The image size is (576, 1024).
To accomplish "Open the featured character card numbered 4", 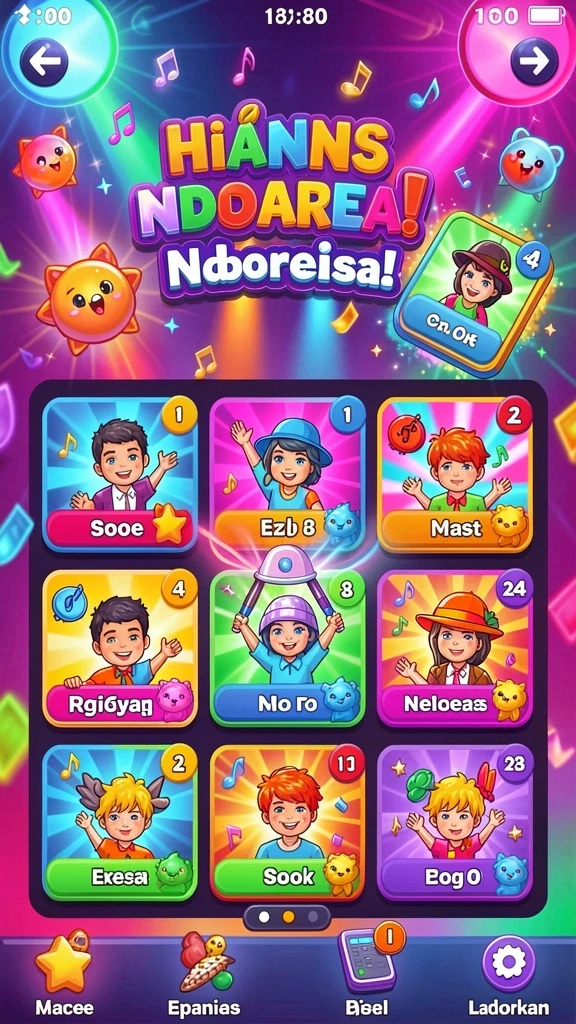I will click(x=474, y=295).
